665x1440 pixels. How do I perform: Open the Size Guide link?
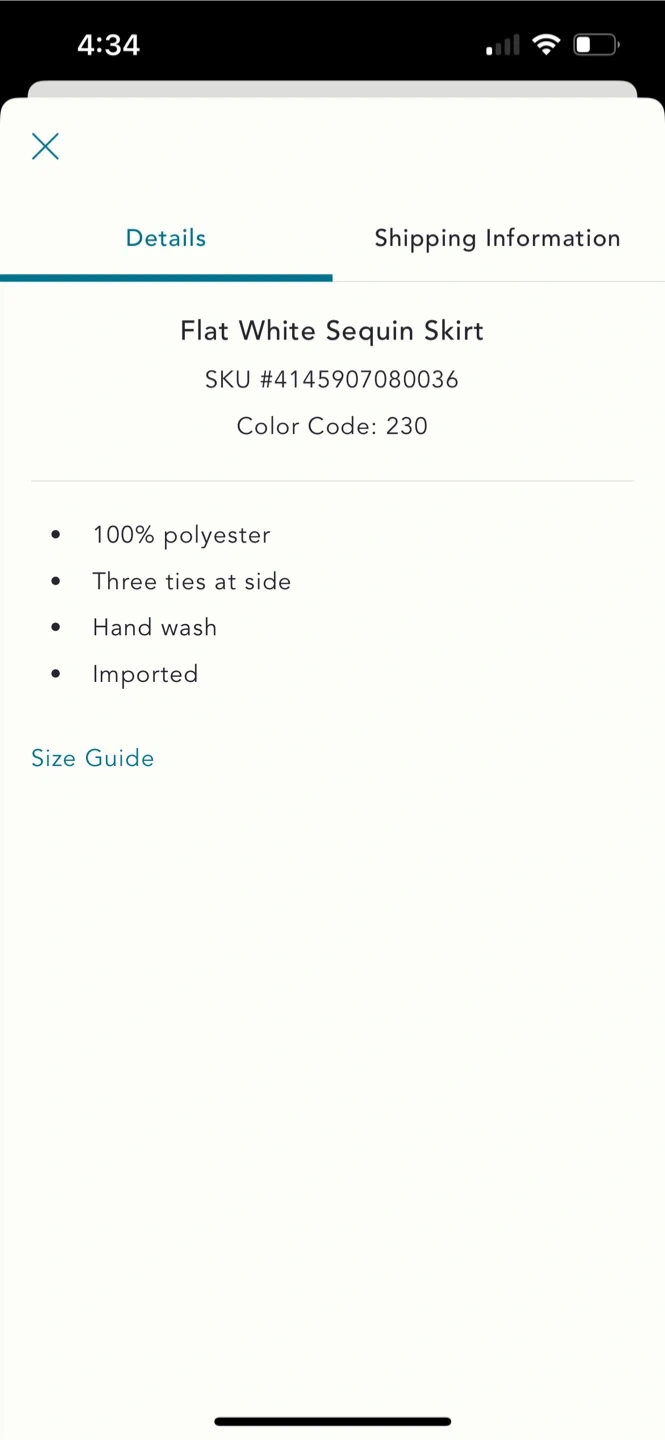(92, 758)
